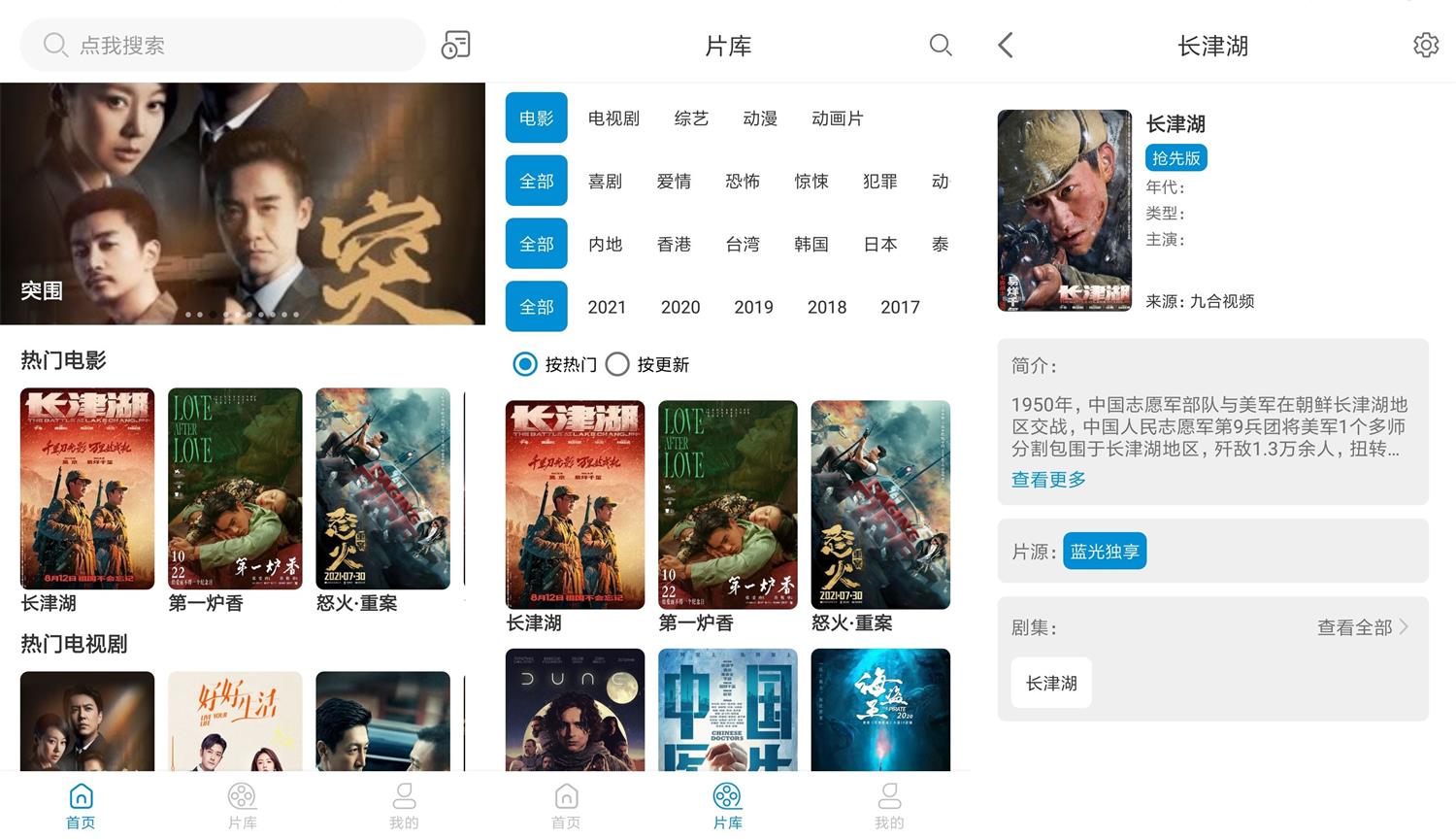The width and height of the screenshot is (1456, 840).
Task: Open 查看全部 for the episode list
Action: pyautogui.click(x=1362, y=628)
